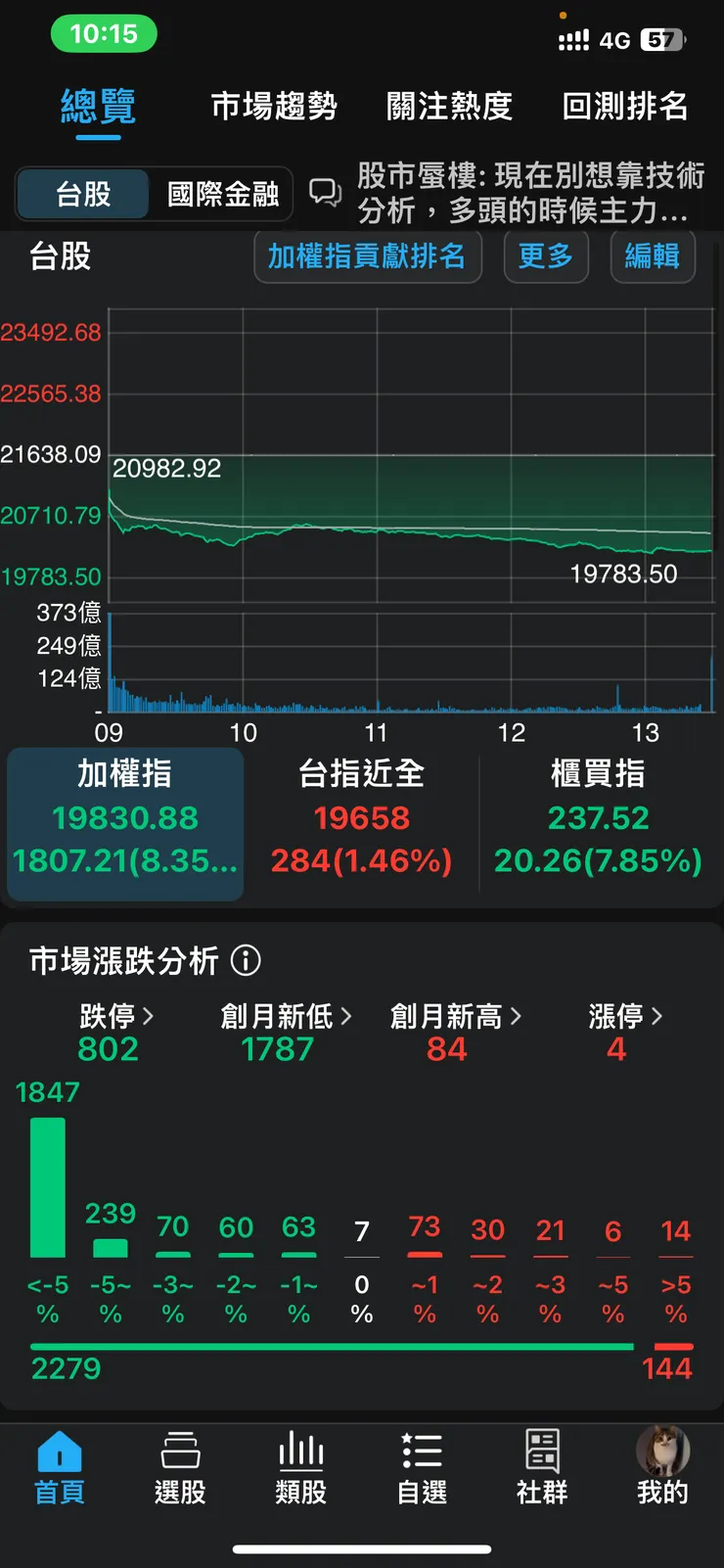Screen dimensions: 724x1568
Task: Switch to the 市場趨勢 tab
Action: pos(272,106)
